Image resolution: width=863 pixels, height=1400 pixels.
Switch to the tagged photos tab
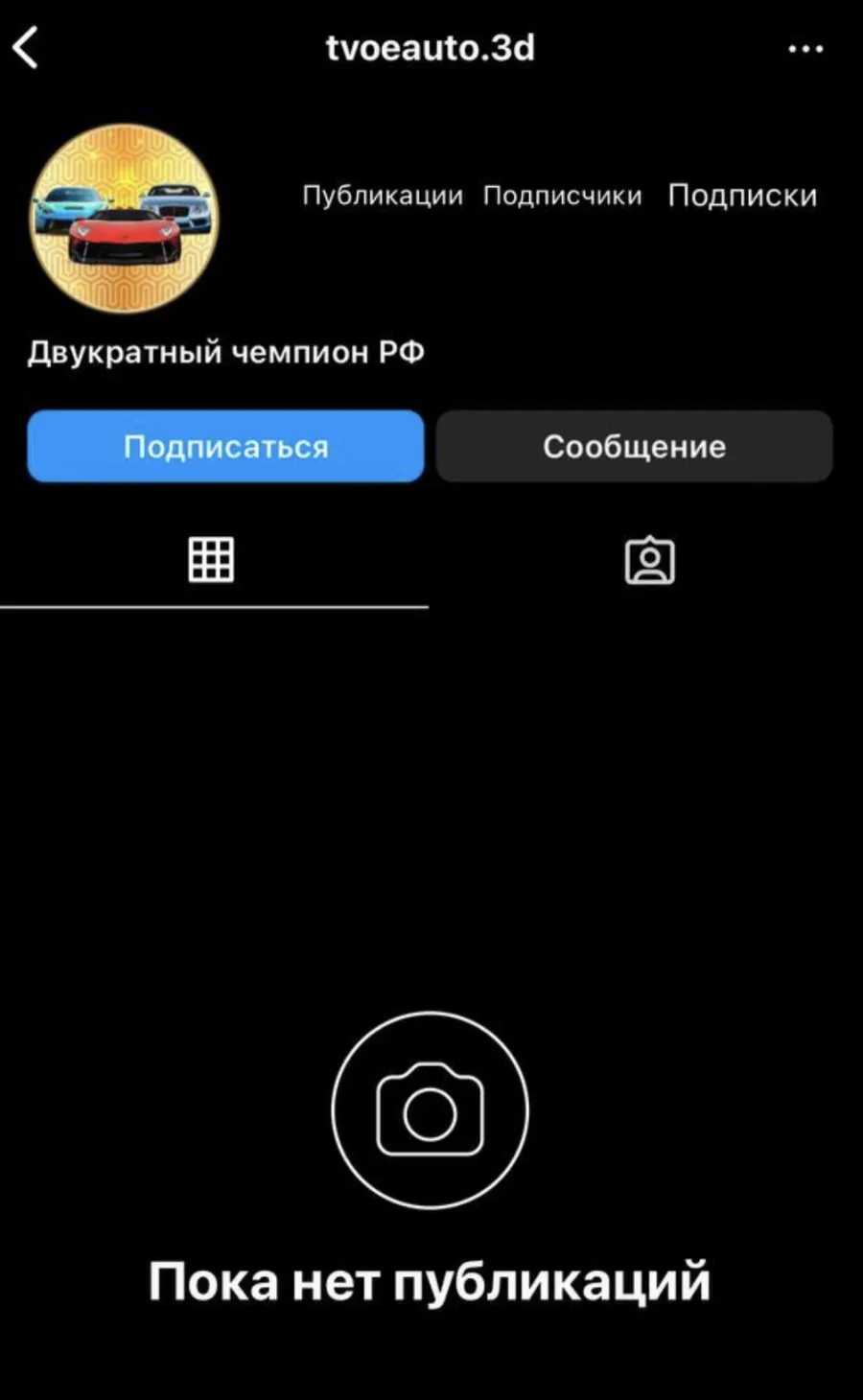point(649,560)
